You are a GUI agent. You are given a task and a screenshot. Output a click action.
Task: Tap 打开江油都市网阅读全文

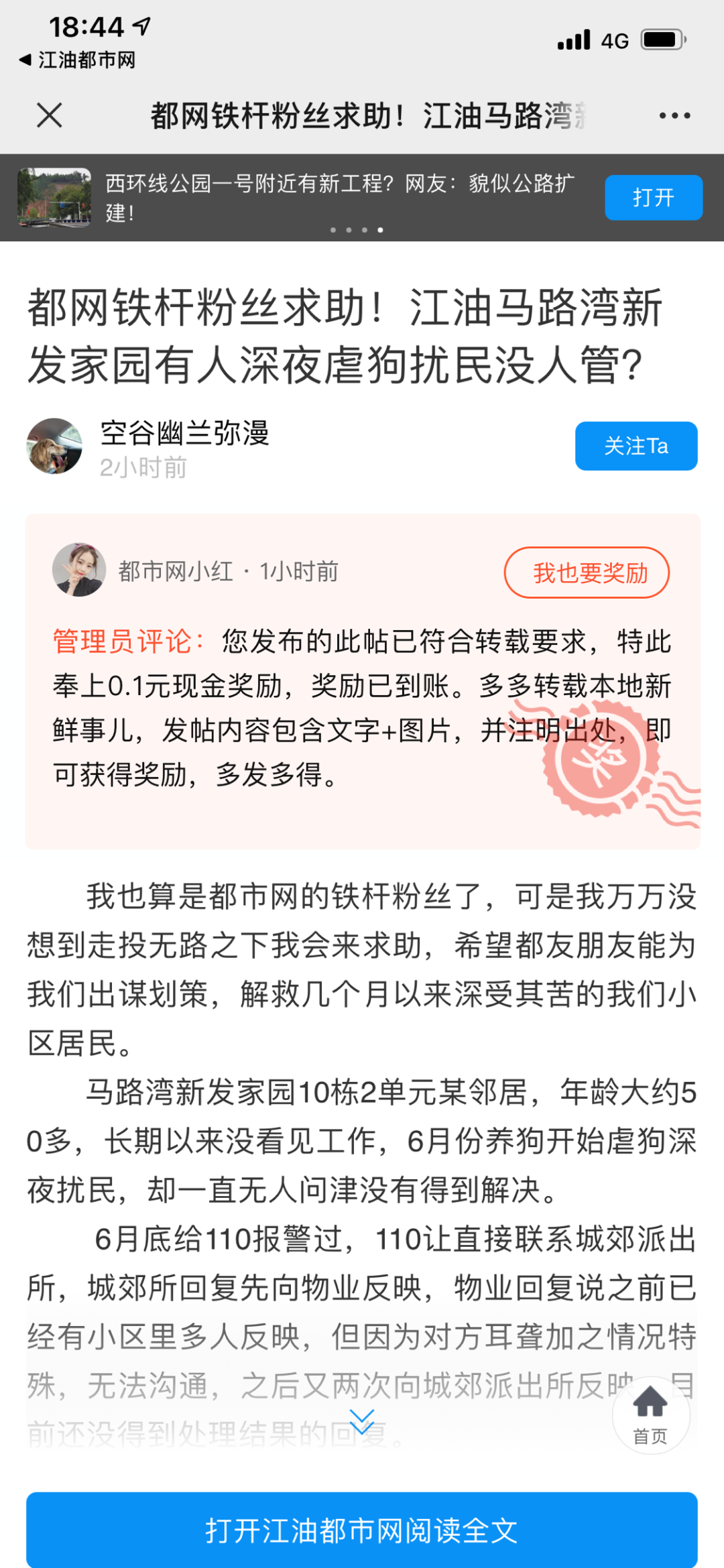pyautogui.click(x=362, y=1530)
